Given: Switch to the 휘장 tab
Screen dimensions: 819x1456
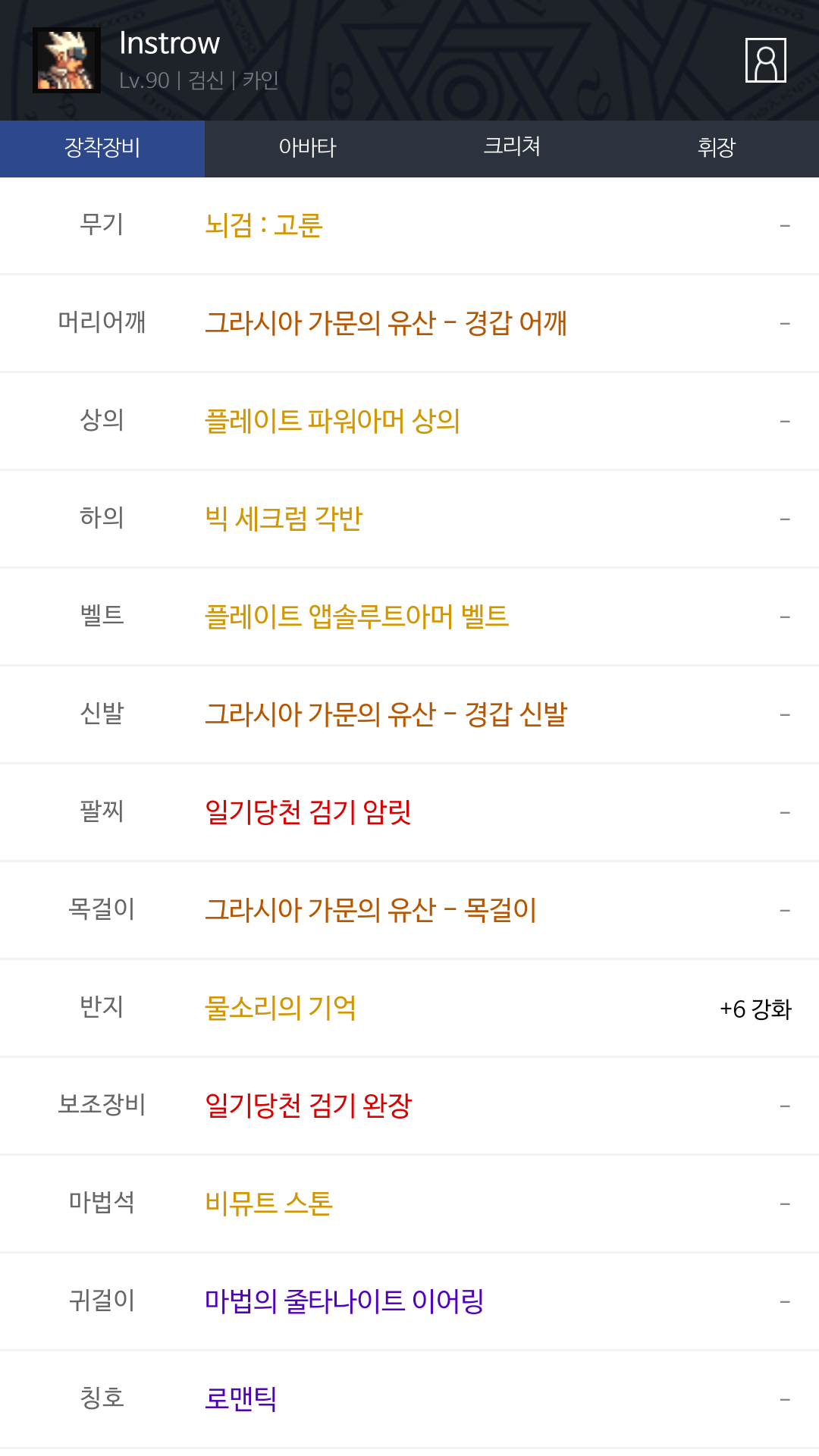Looking at the screenshot, I should pos(716,147).
